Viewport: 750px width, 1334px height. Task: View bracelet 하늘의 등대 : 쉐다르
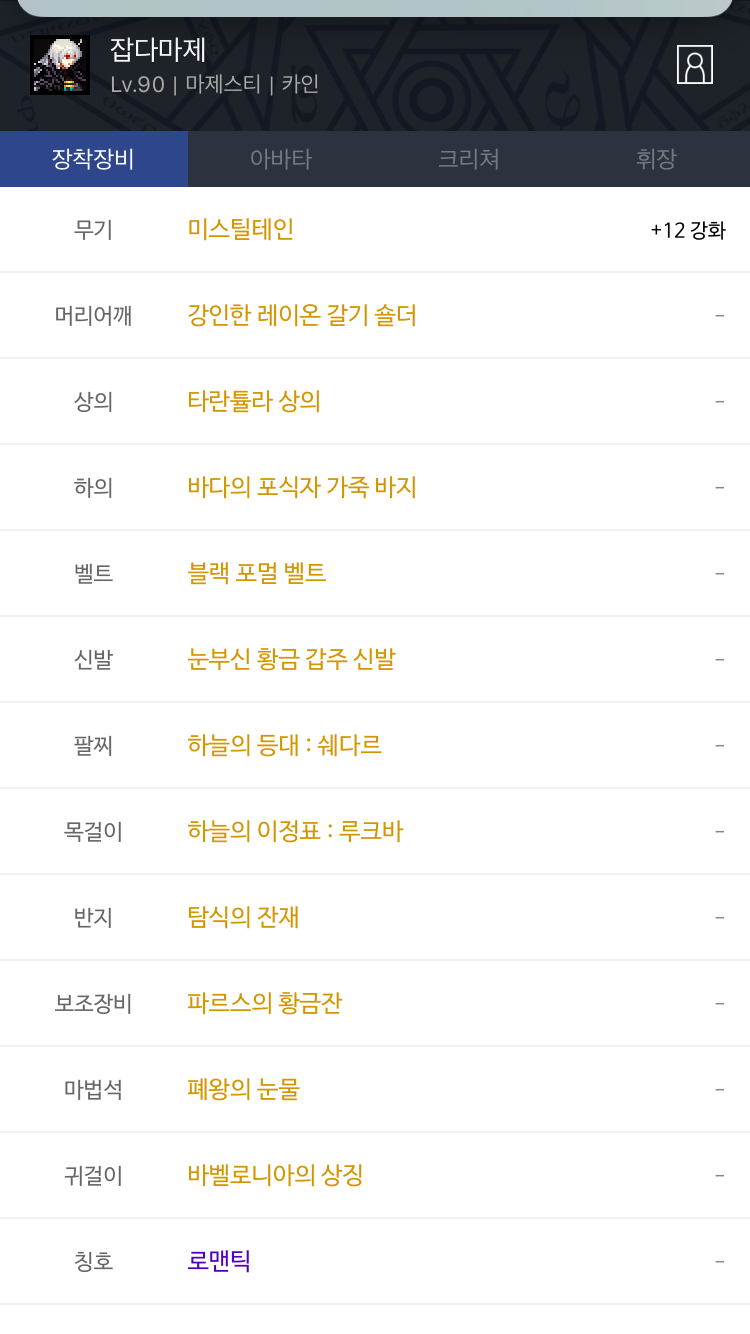285,745
